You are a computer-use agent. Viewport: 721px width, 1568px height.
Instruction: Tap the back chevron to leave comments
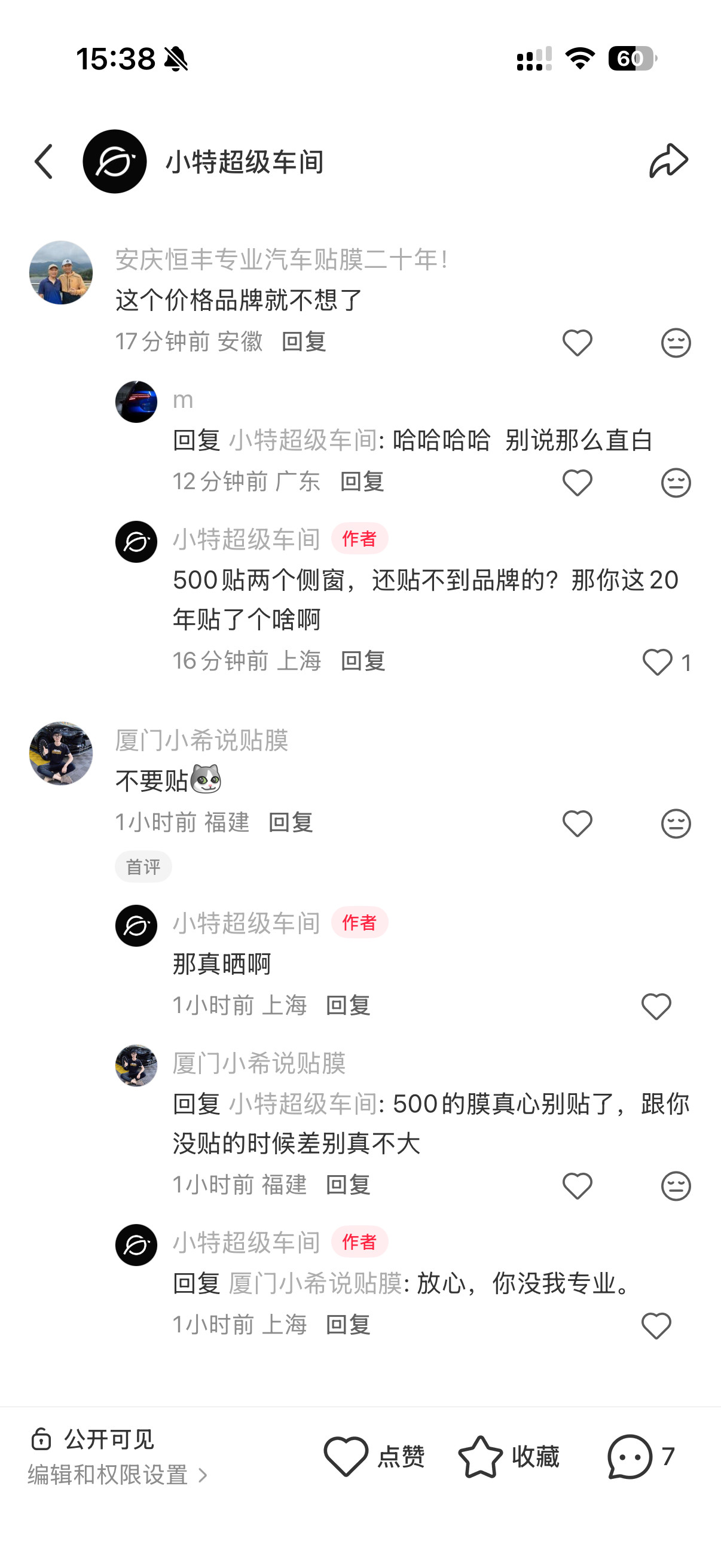[42, 161]
